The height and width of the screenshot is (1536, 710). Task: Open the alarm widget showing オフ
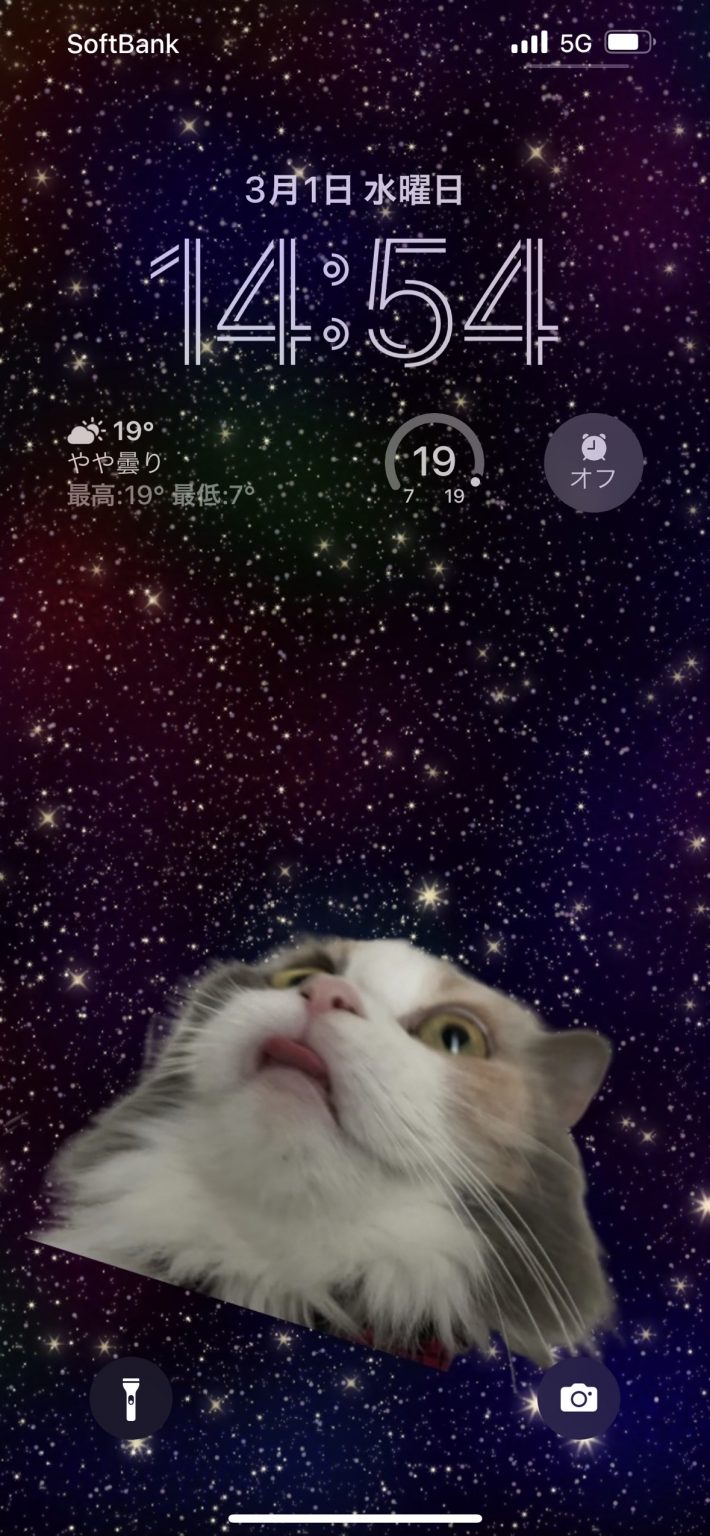click(x=593, y=463)
